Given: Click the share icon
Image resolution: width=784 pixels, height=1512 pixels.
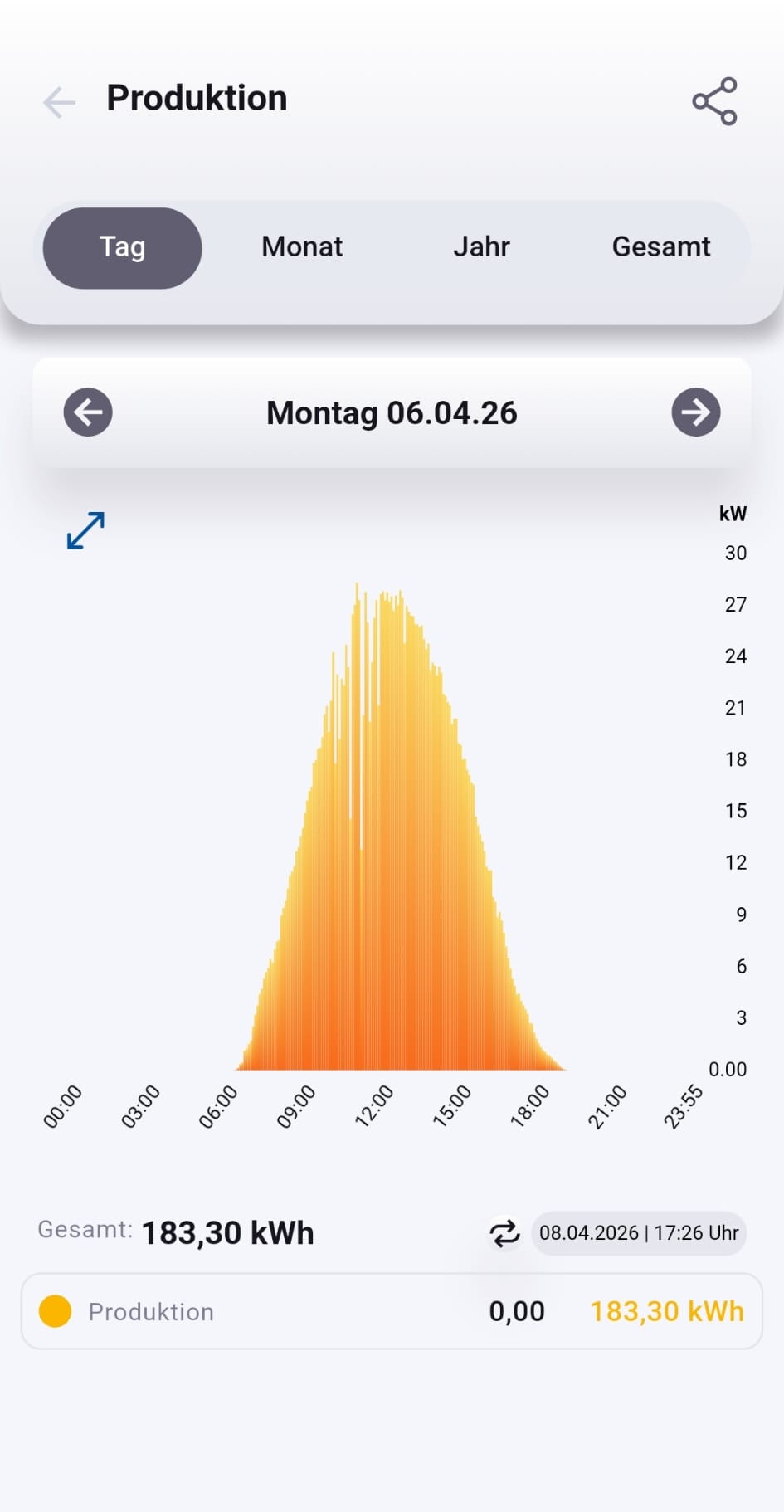Looking at the screenshot, I should point(714,101).
